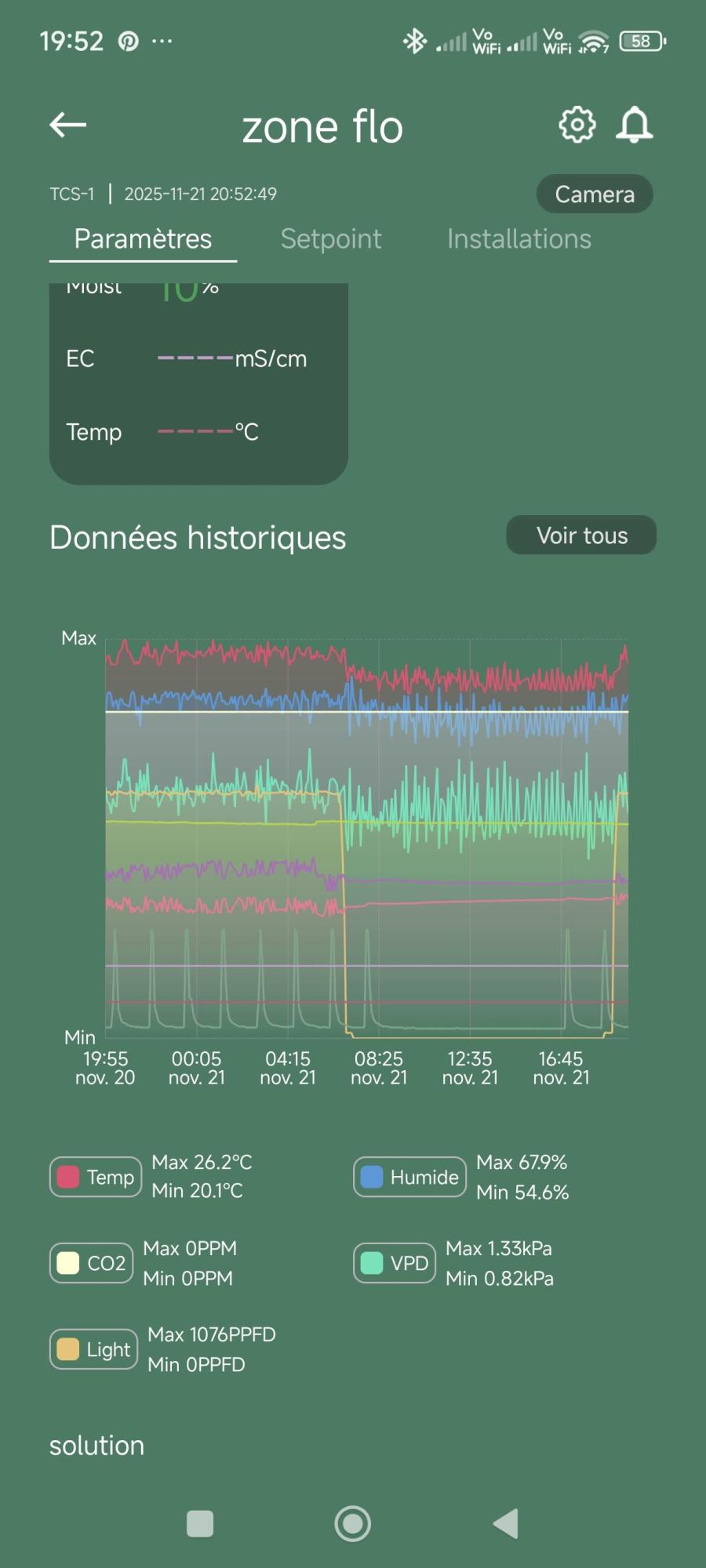Screen dimensions: 706x1568
Task: Toggle the CO2 series in the chart
Action: (x=91, y=1263)
